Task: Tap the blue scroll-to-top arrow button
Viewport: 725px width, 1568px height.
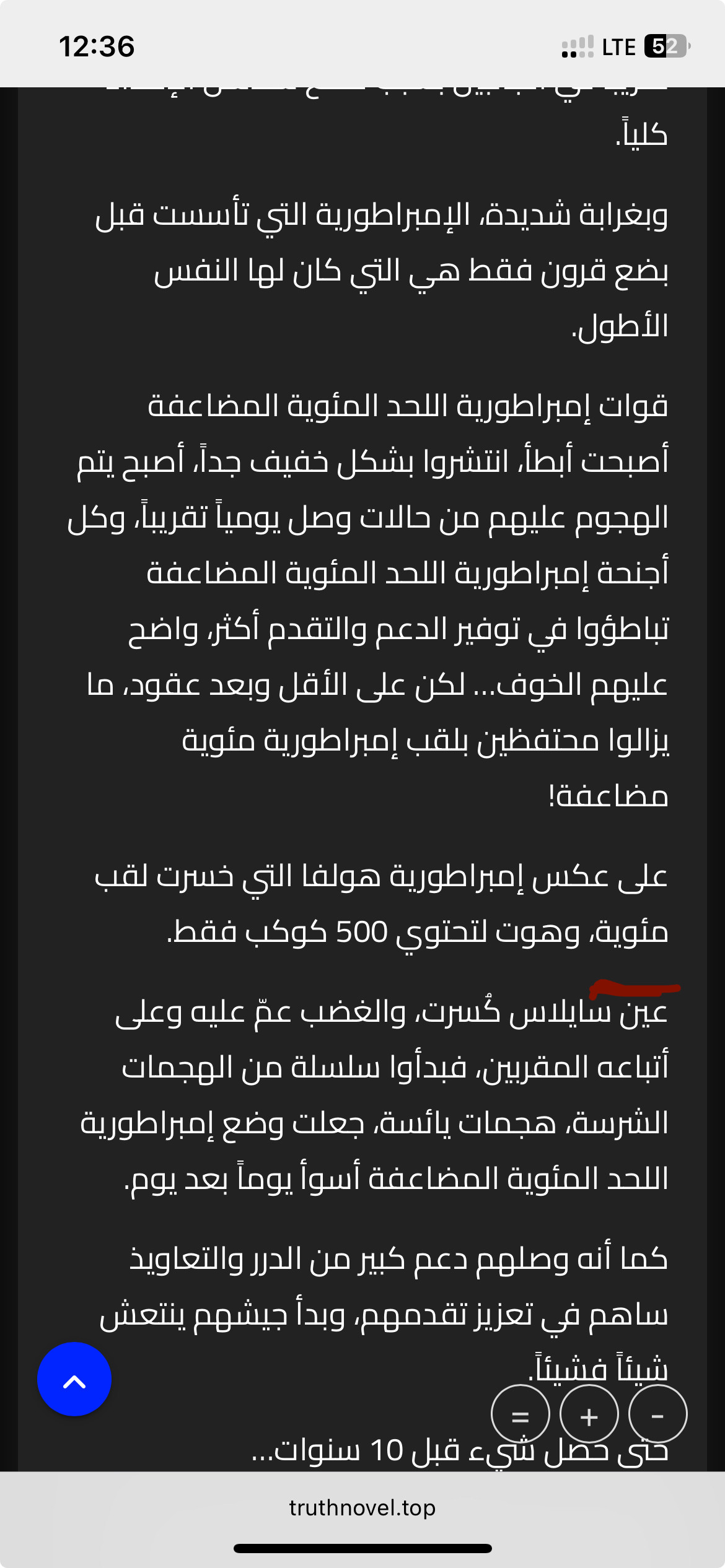Action: pyautogui.click(x=74, y=1379)
